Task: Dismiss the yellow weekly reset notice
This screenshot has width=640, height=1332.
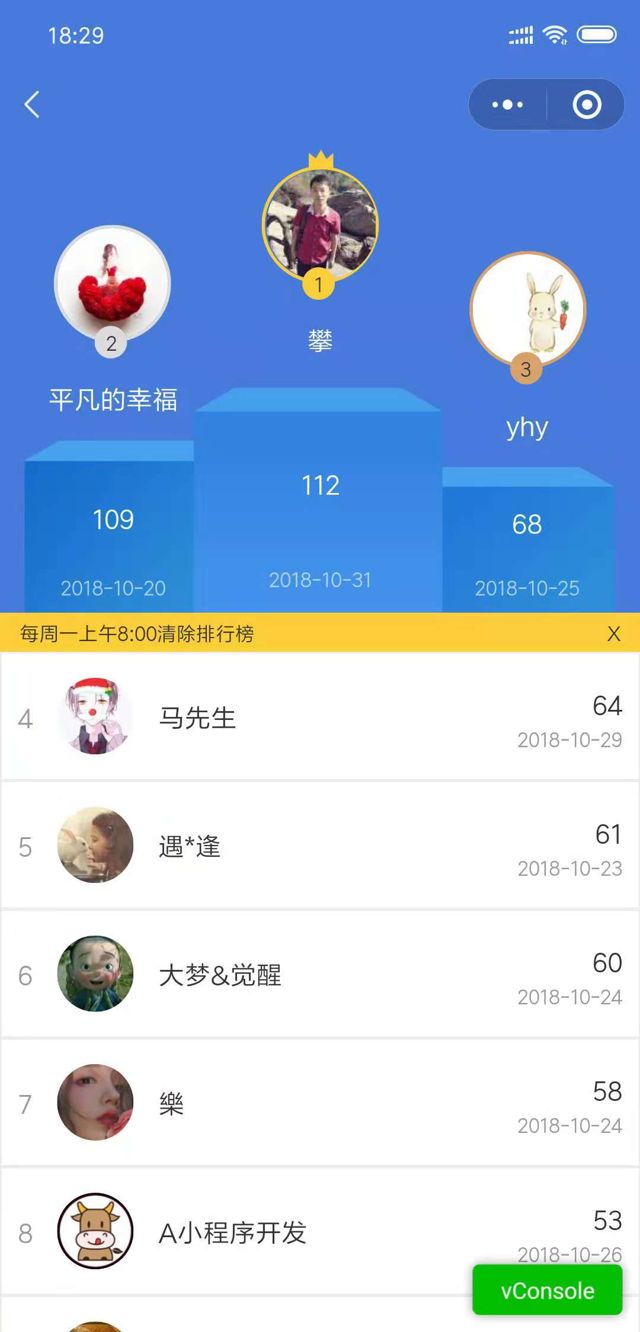Action: tap(614, 634)
